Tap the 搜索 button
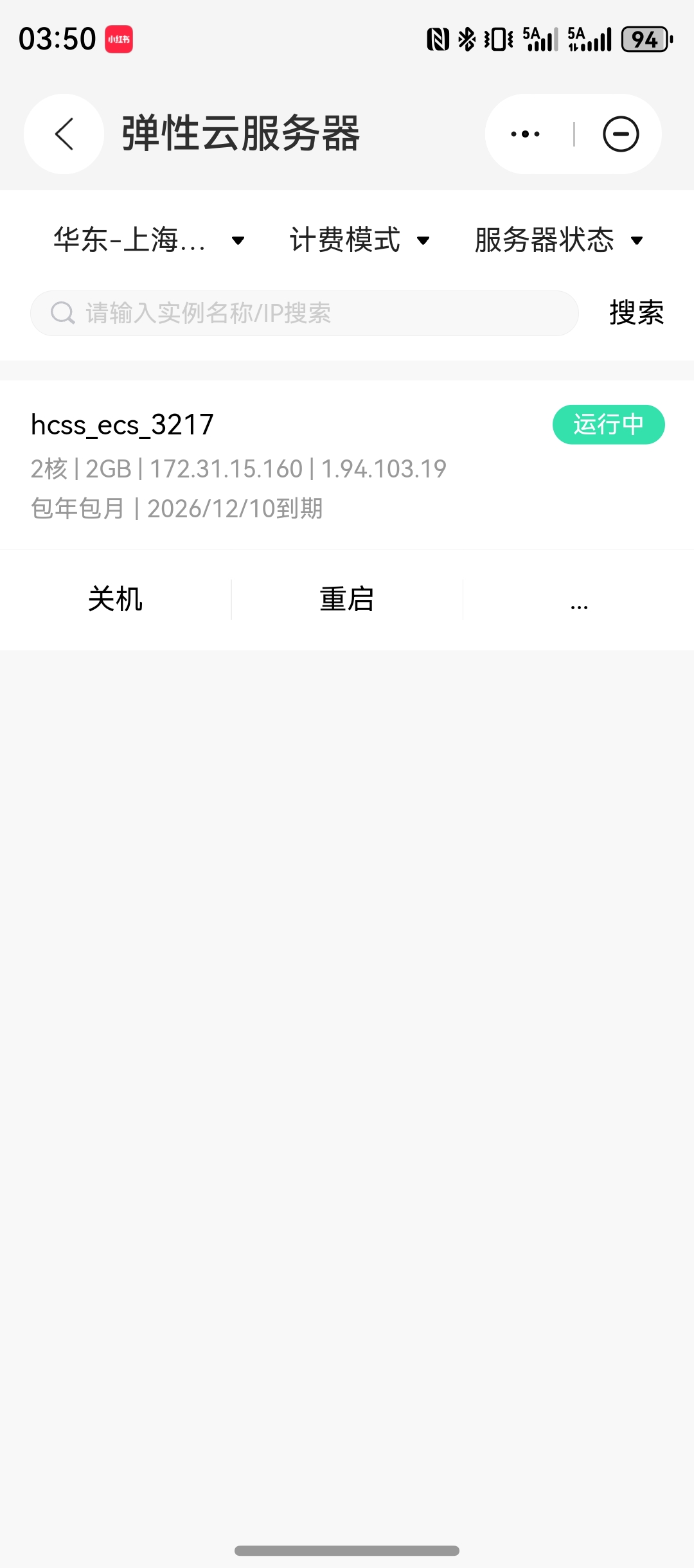The height and width of the screenshot is (1568, 694). click(x=636, y=313)
